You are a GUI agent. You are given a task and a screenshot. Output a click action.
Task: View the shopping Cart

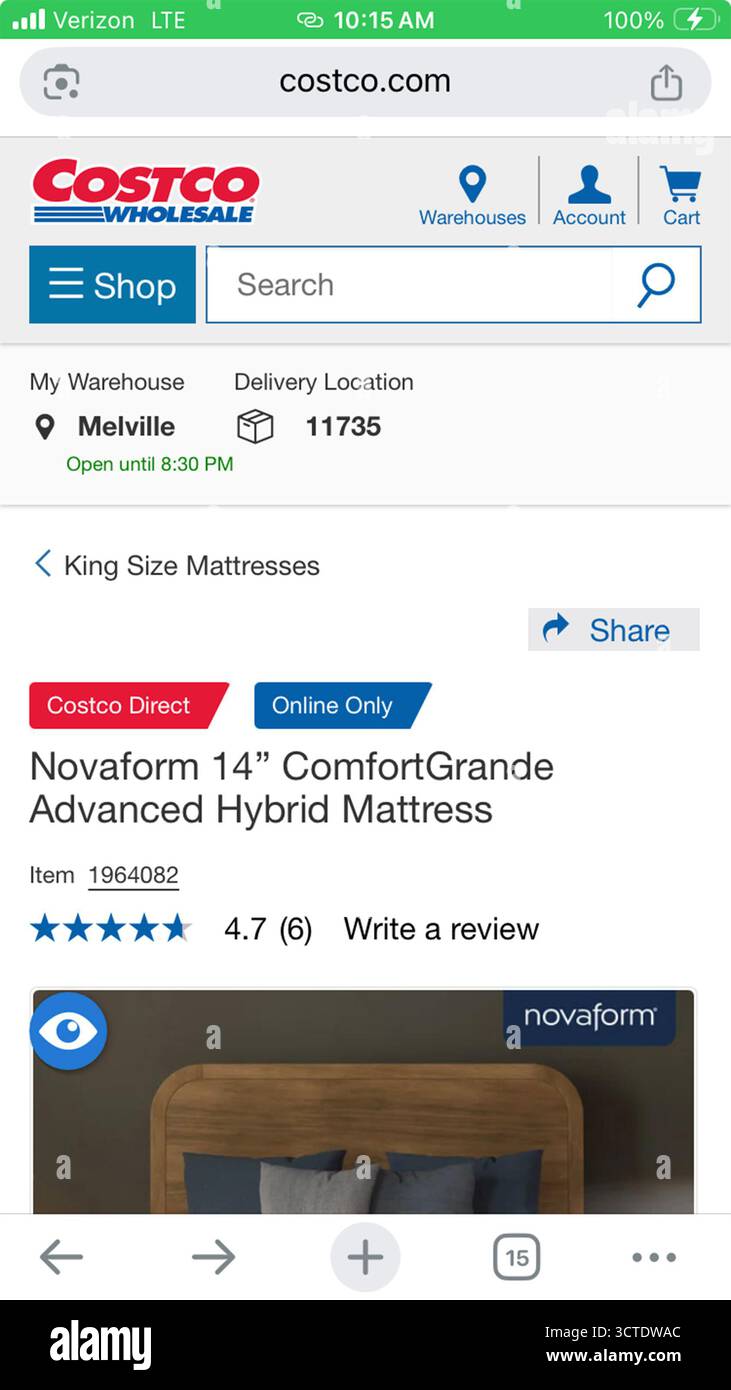coord(681,196)
